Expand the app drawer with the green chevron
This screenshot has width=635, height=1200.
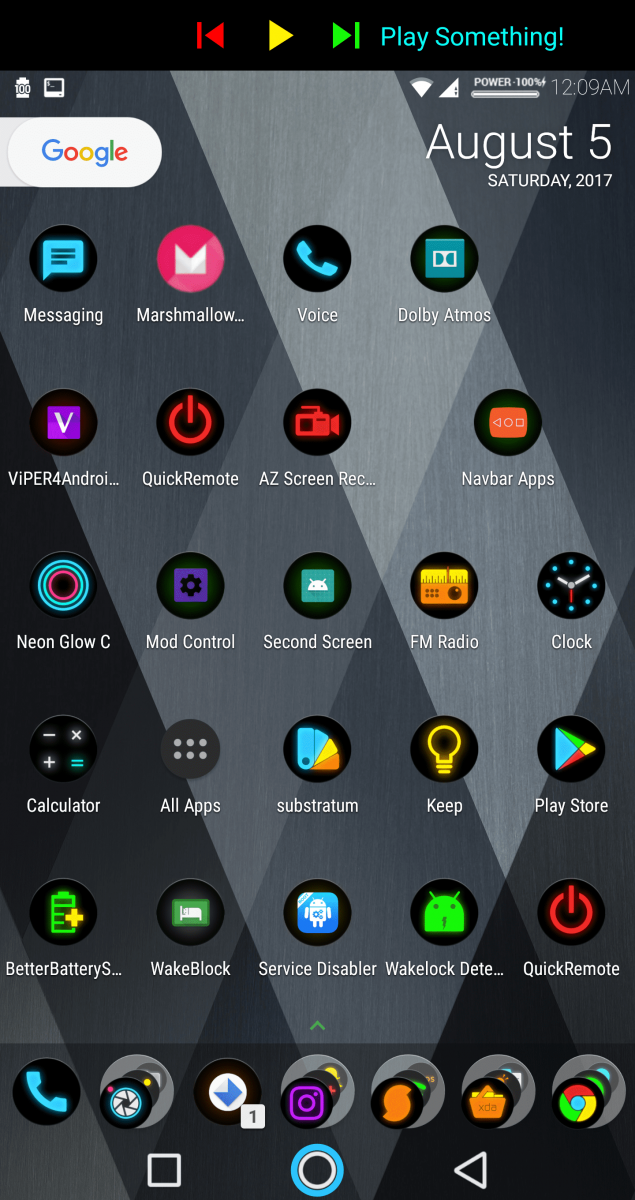click(x=317, y=1025)
